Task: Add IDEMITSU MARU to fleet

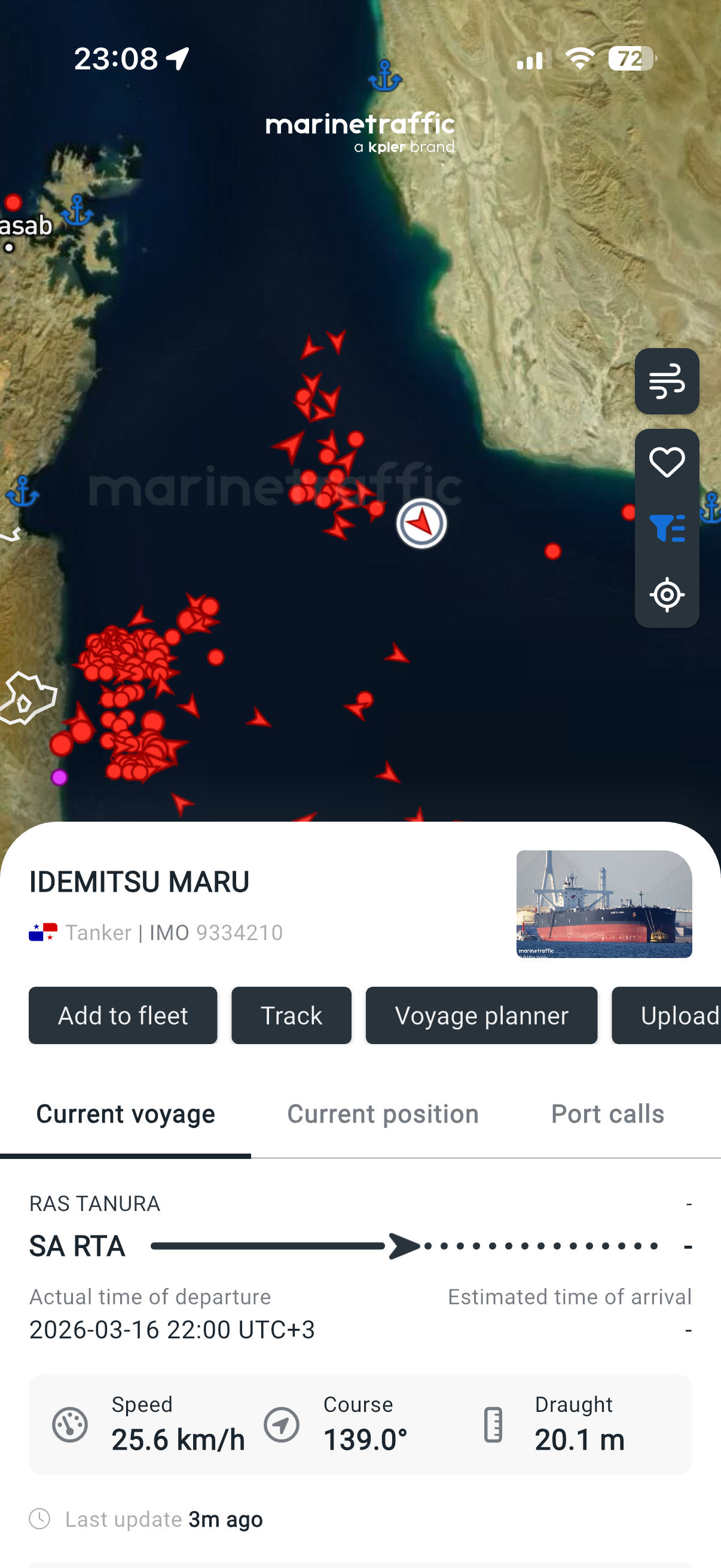Action: (x=123, y=1015)
